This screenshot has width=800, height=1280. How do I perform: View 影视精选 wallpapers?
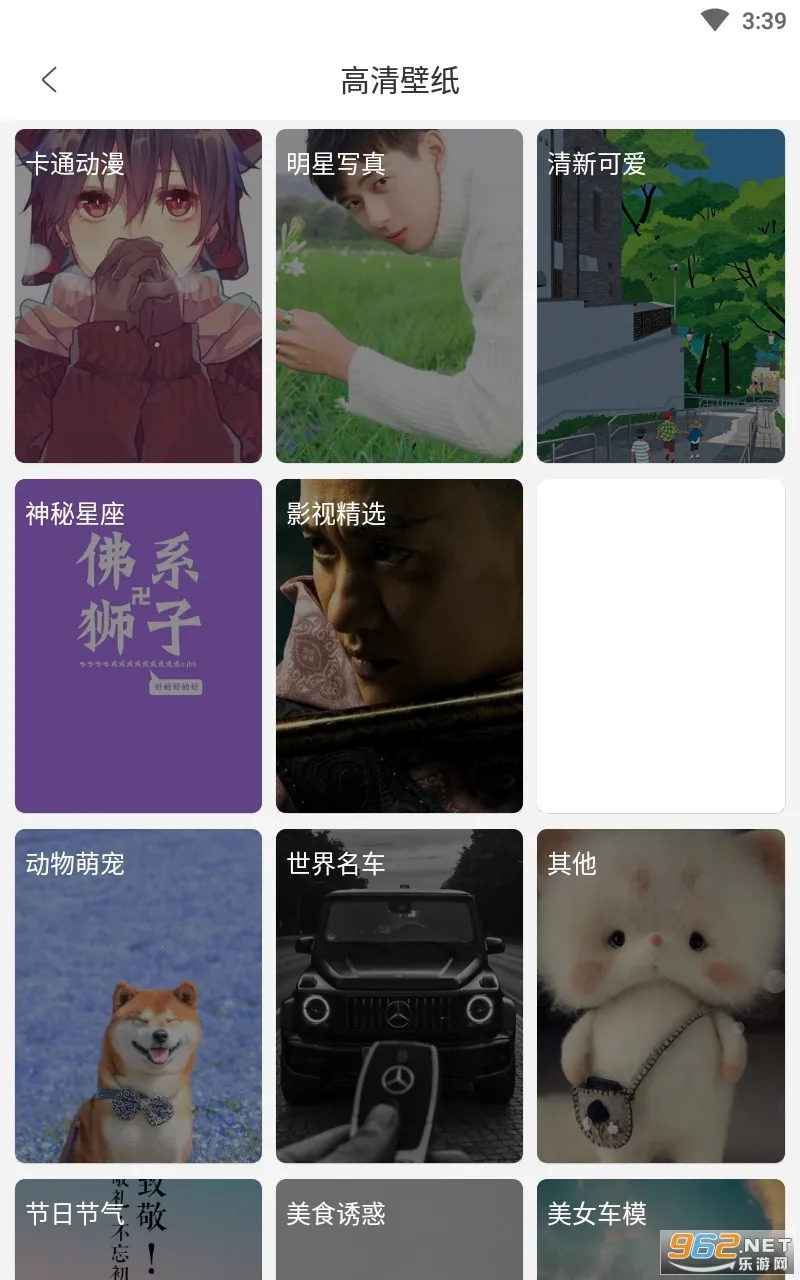point(399,646)
